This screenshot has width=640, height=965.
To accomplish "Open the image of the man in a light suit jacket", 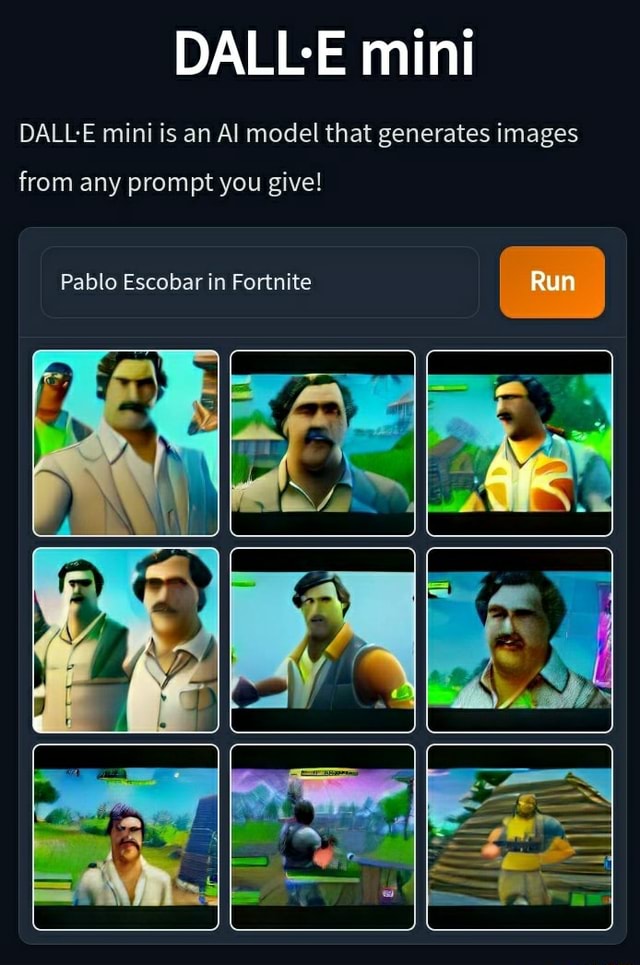I will click(125, 442).
